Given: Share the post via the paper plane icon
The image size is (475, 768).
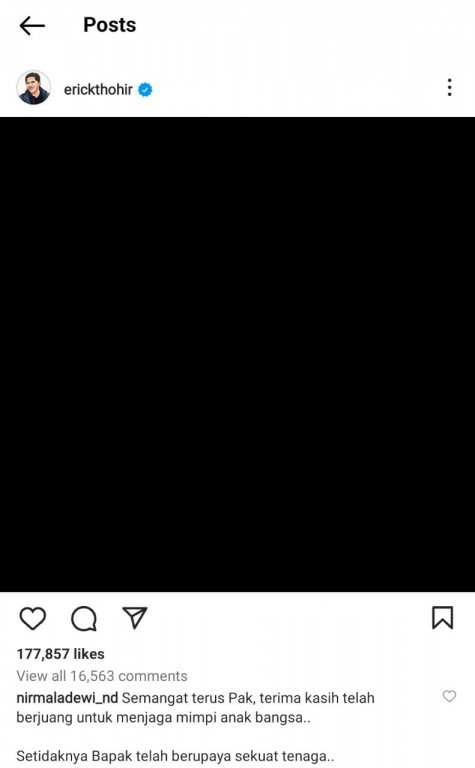Looking at the screenshot, I should (135, 617).
